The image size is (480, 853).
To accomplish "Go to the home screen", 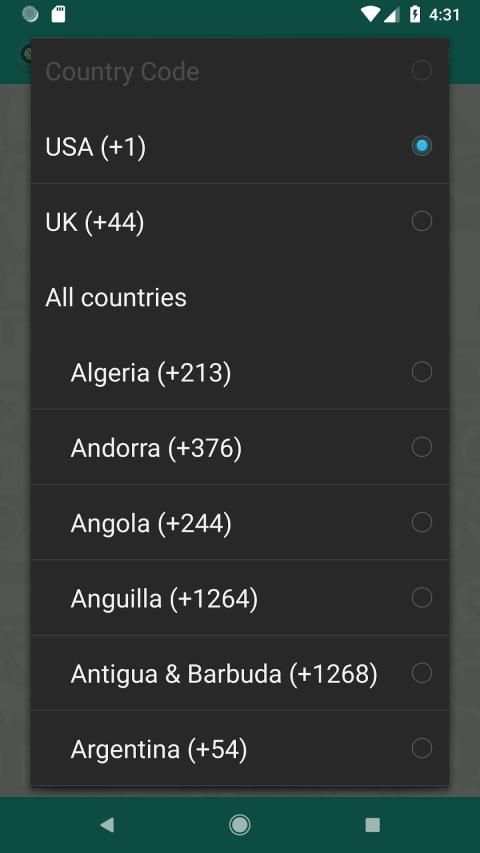I will tap(239, 825).
